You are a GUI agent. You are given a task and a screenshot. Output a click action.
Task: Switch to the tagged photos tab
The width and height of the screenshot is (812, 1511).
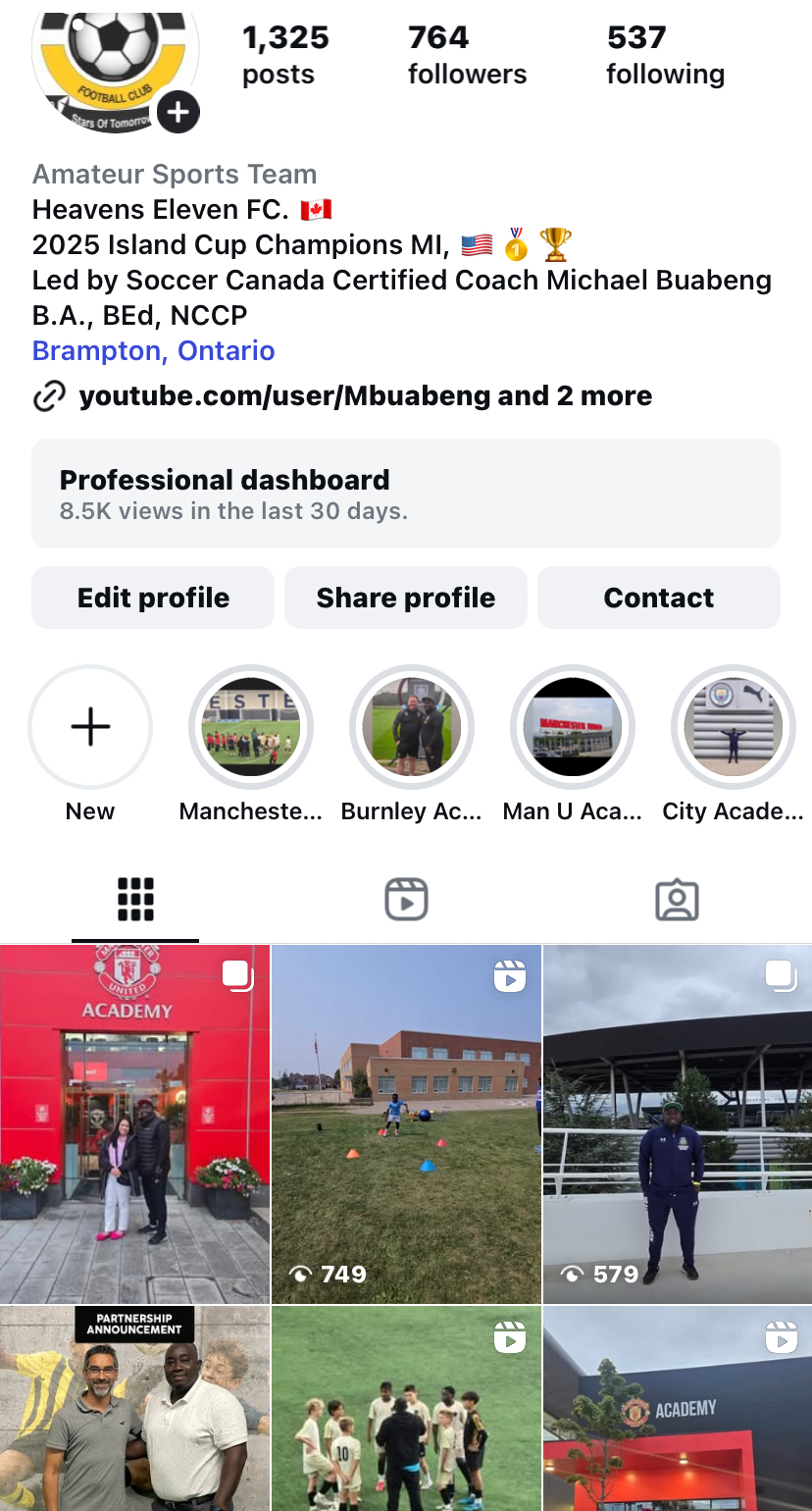tap(677, 899)
